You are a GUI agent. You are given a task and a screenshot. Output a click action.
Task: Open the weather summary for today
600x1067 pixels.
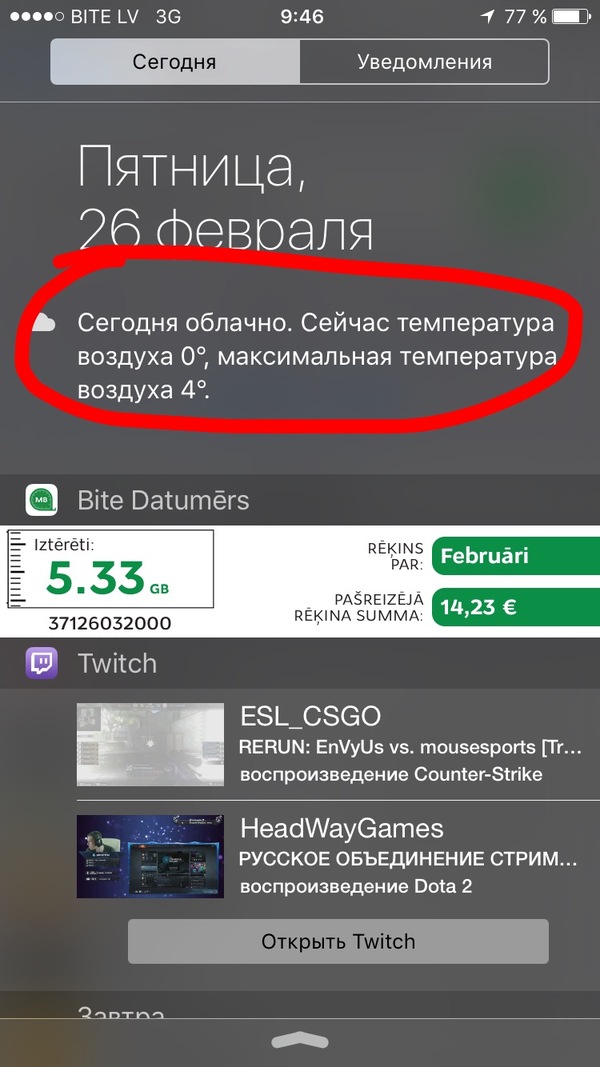[315, 356]
